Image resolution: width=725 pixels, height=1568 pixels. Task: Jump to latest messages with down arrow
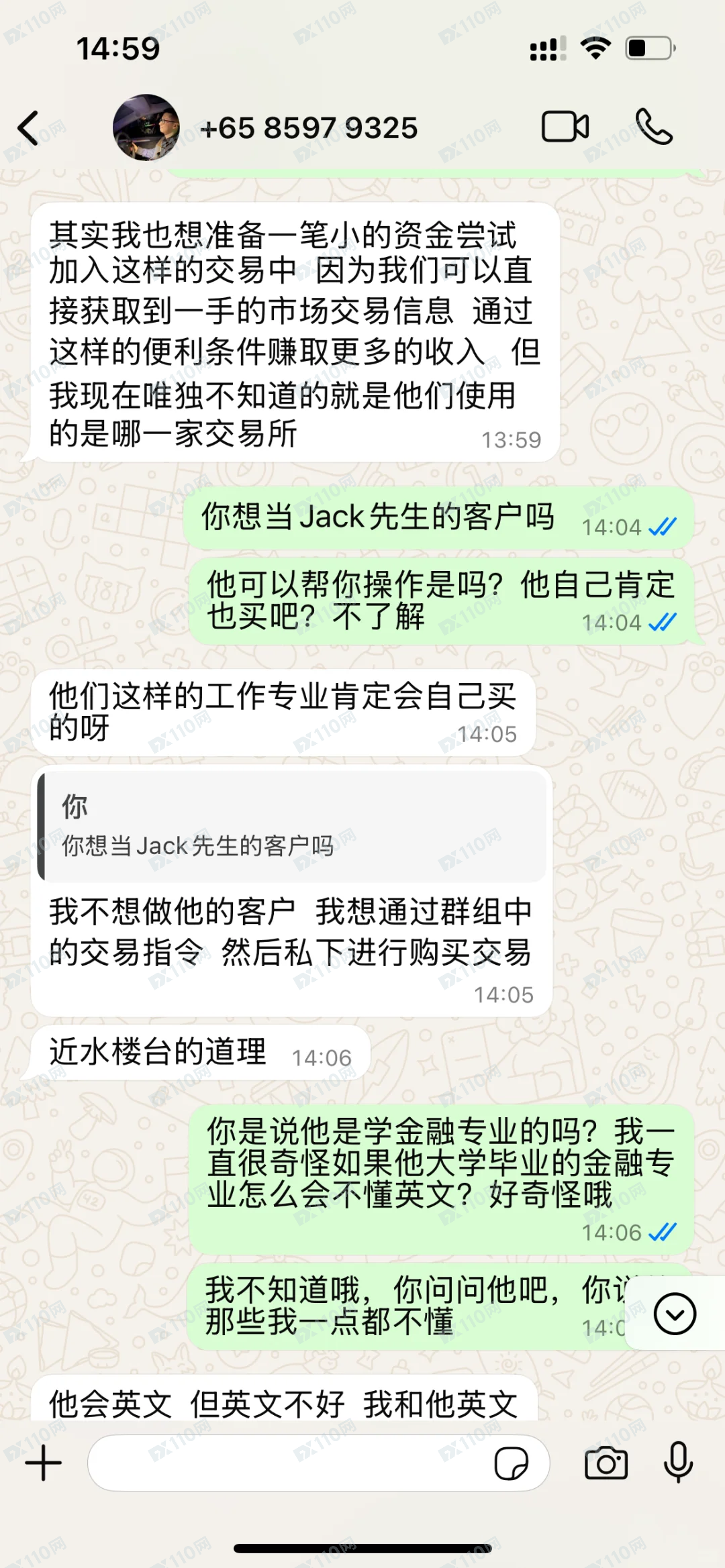click(x=674, y=1313)
